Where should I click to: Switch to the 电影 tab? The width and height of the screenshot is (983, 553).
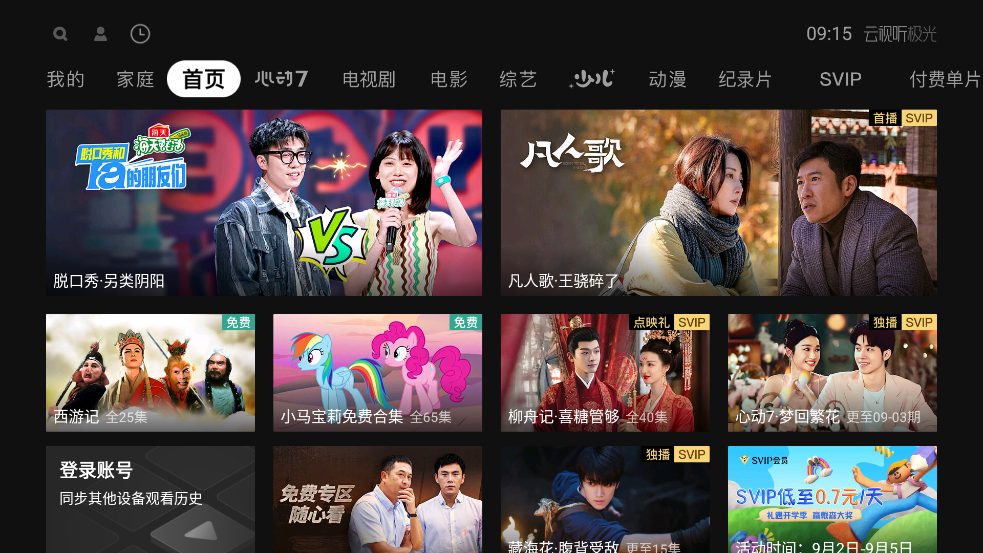tap(449, 79)
